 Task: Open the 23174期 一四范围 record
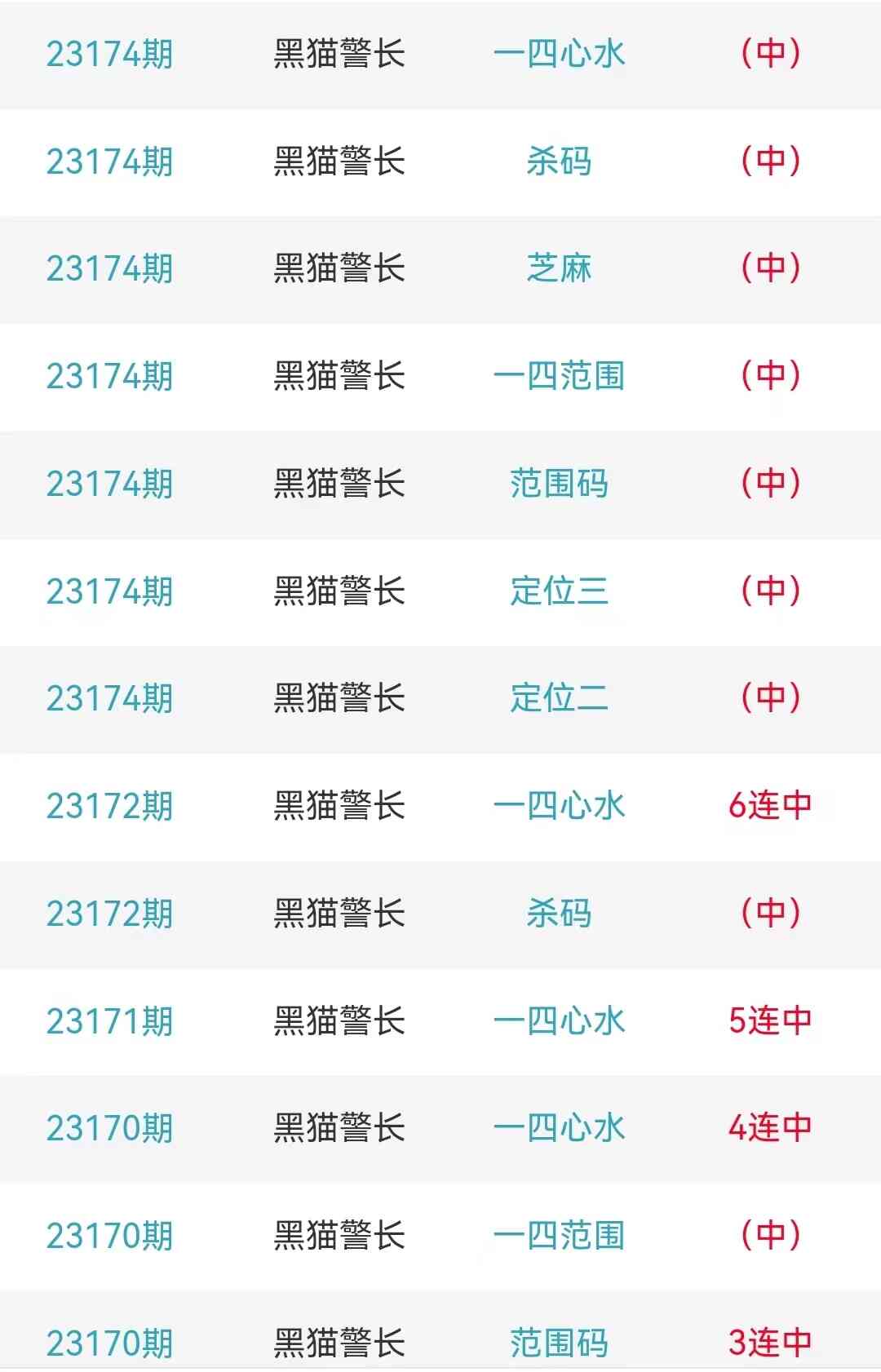coord(559,377)
